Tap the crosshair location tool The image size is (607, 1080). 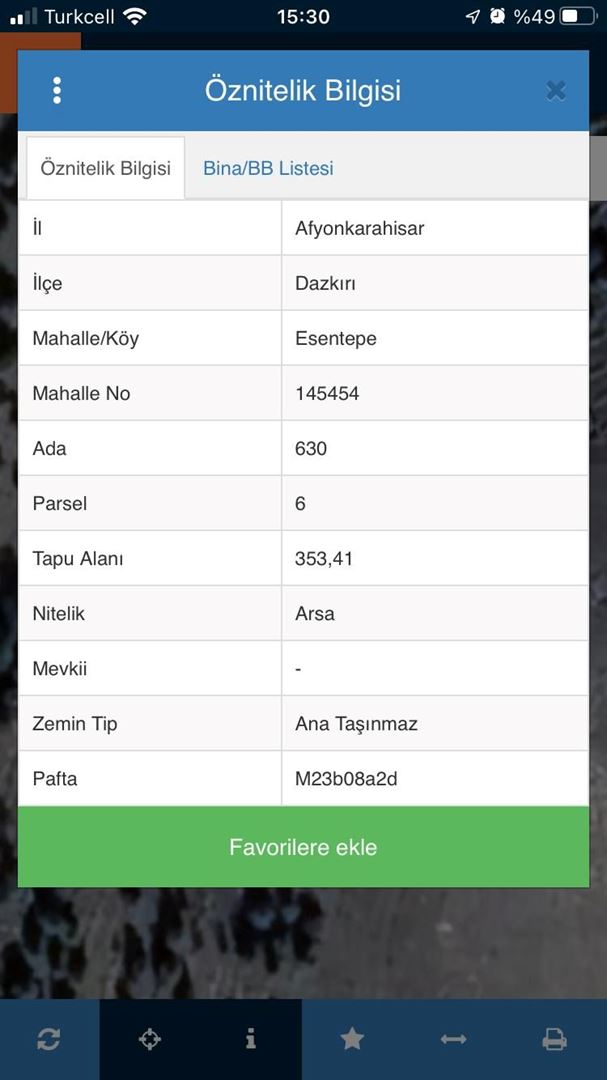(150, 1039)
